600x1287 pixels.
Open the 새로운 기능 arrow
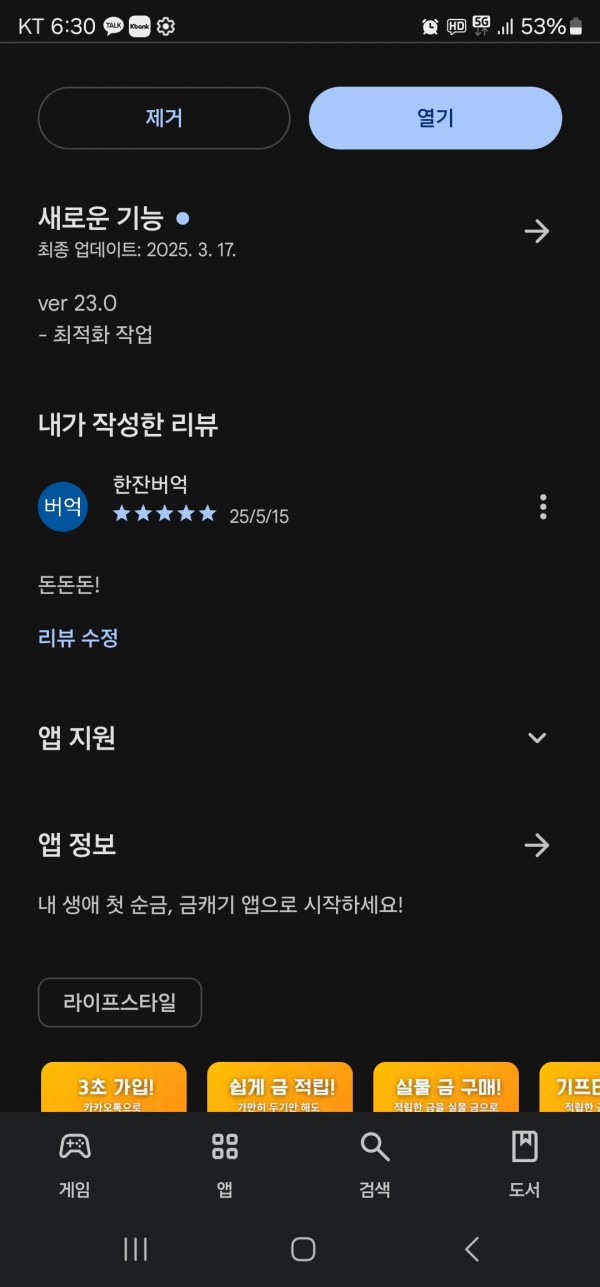(537, 232)
